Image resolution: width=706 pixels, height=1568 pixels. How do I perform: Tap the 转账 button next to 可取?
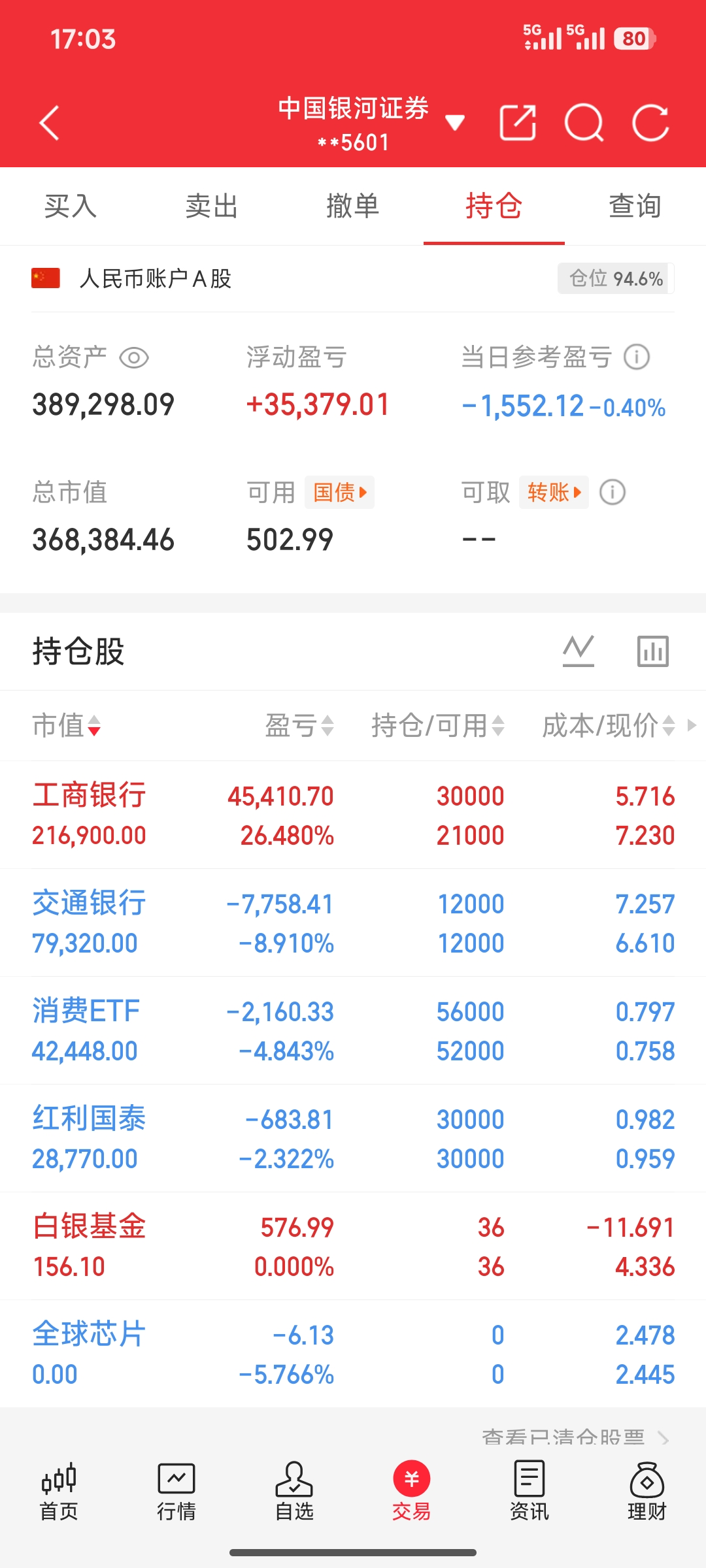pyautogui.click(x=554, y=492)
